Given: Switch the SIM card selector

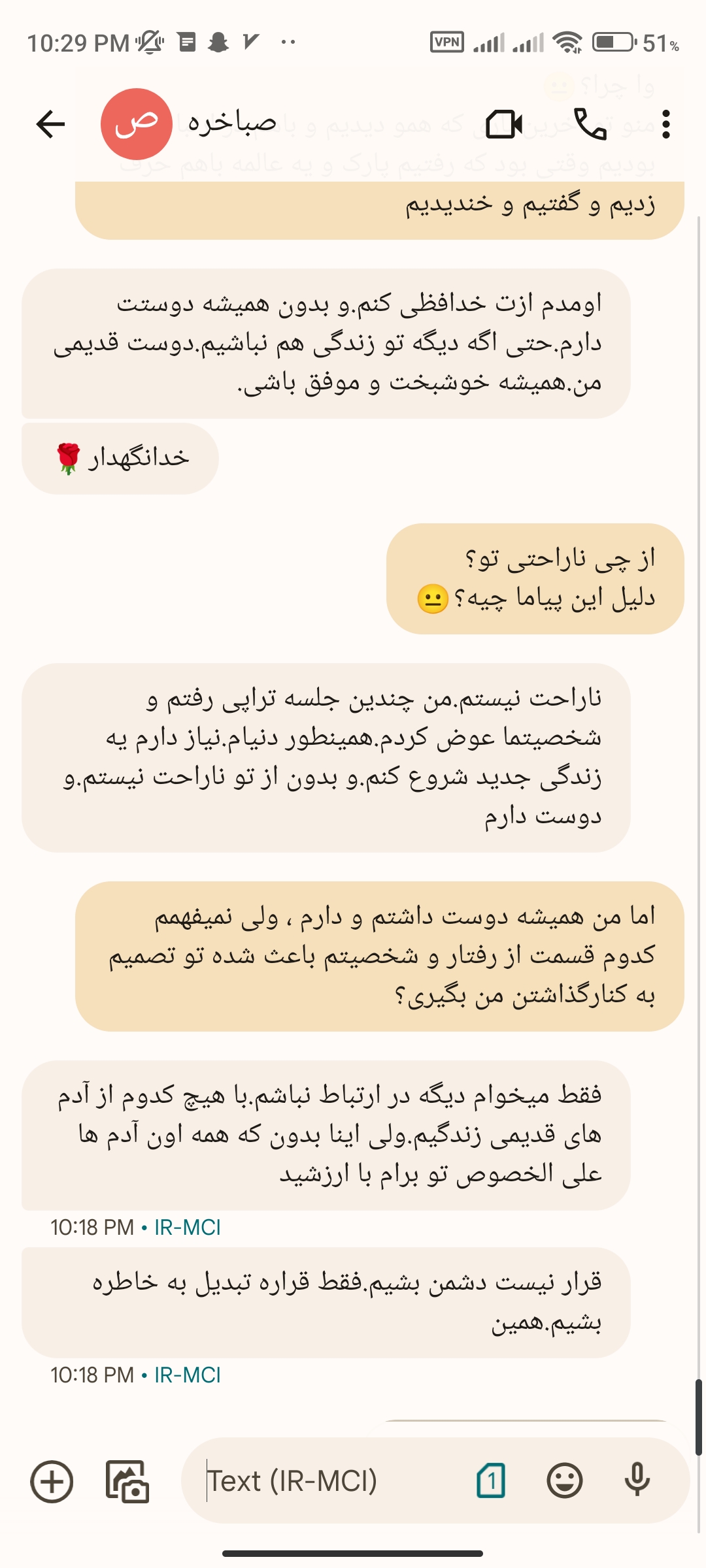Looking at the screenshot, I should 491,1481.
